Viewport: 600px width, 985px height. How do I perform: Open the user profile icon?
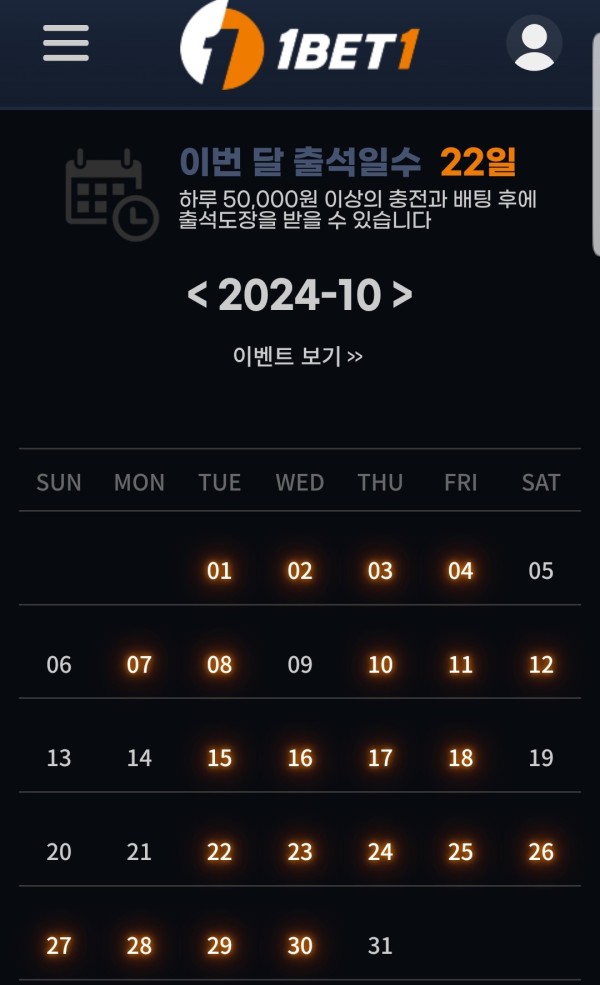(534, 45)
